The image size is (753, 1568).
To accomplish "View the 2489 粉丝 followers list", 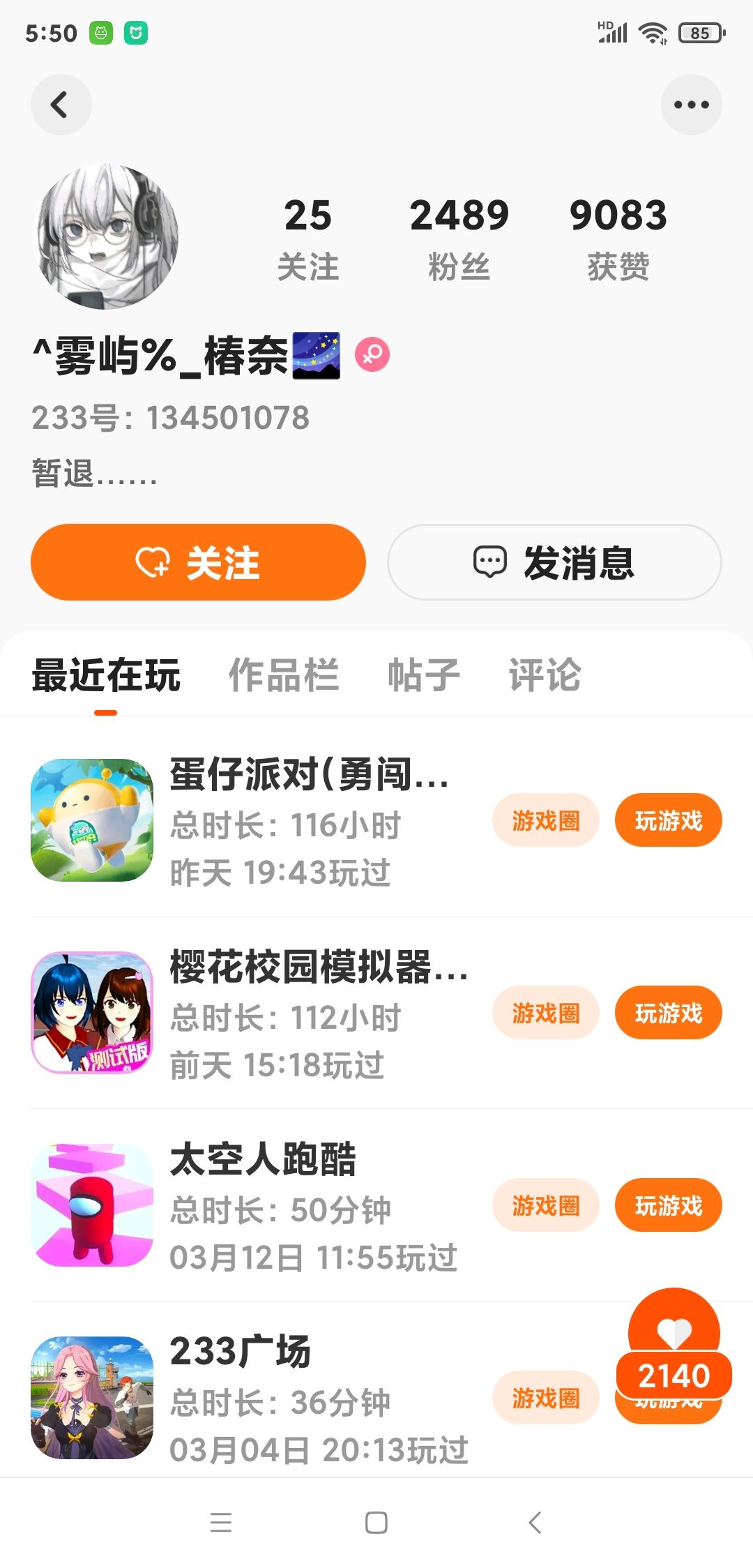I will click(459, 239).
